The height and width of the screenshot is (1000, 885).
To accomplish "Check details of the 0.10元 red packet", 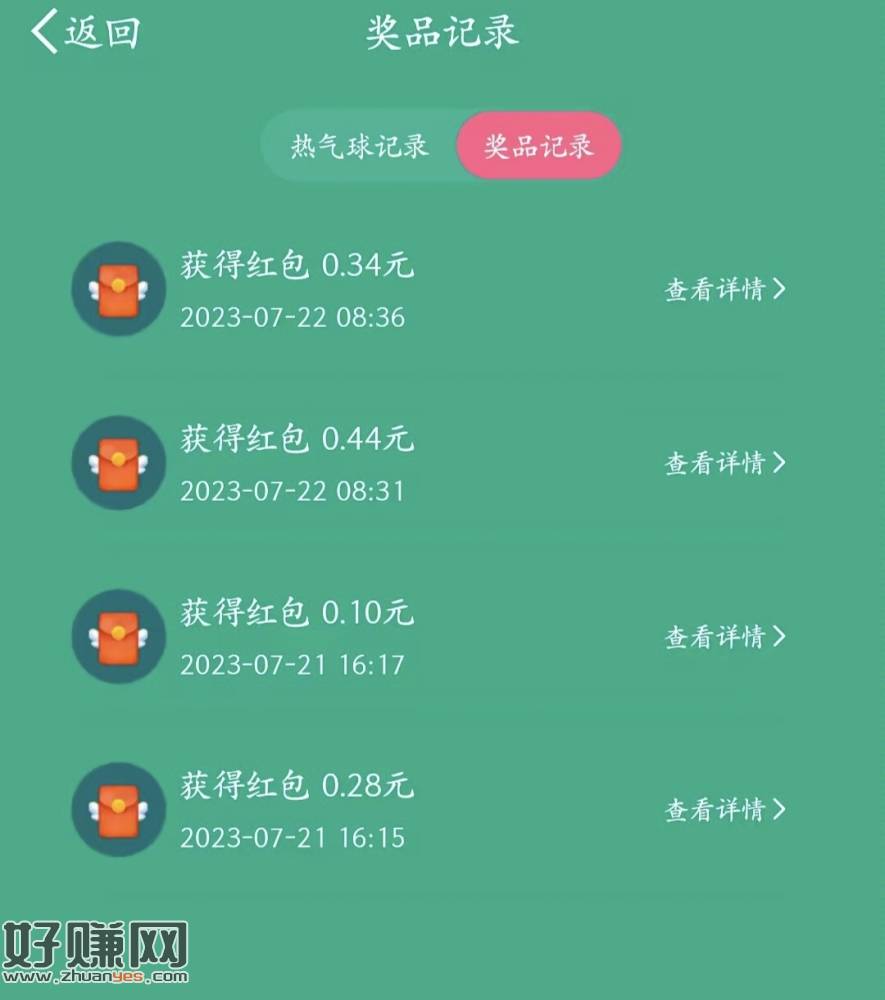I will [725, 636].
